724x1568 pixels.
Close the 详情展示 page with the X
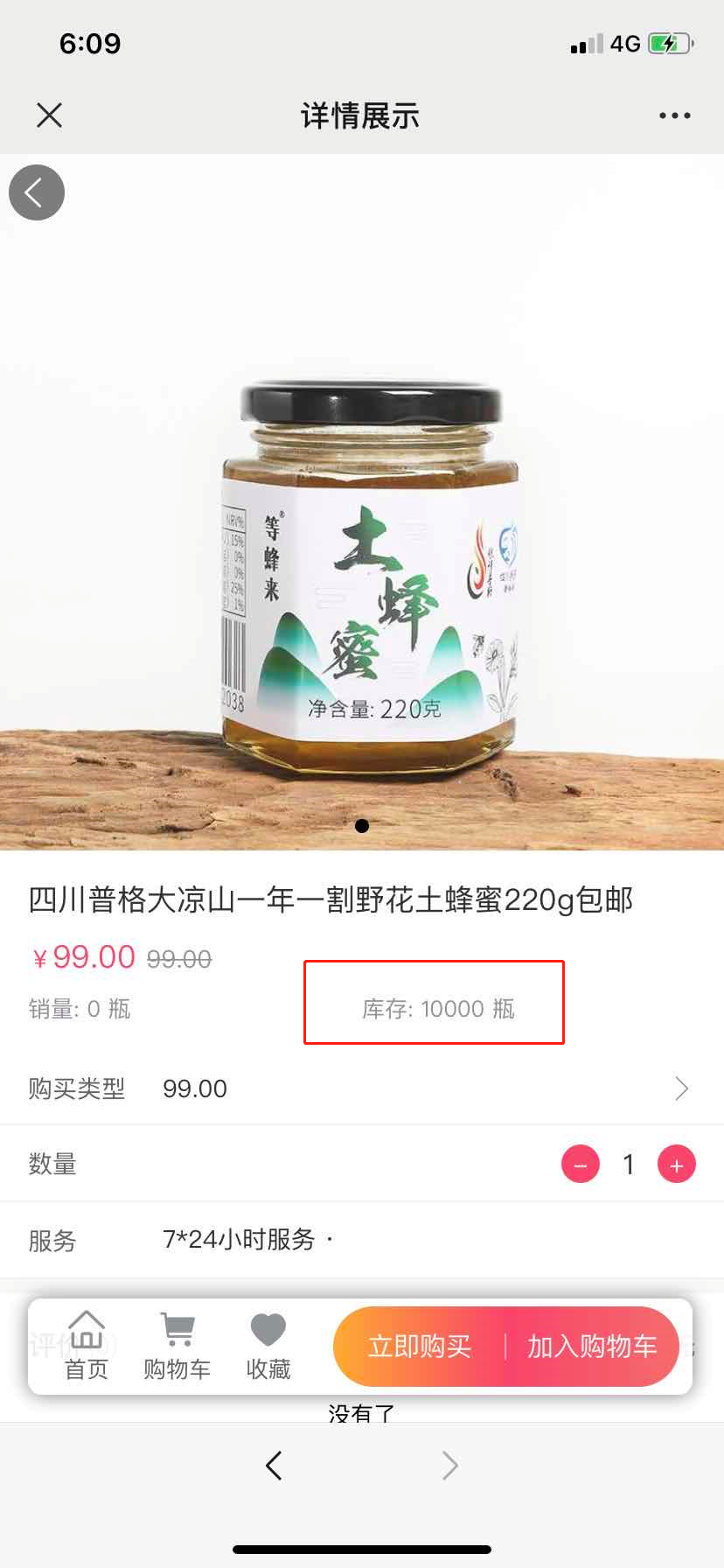point(50,115)
